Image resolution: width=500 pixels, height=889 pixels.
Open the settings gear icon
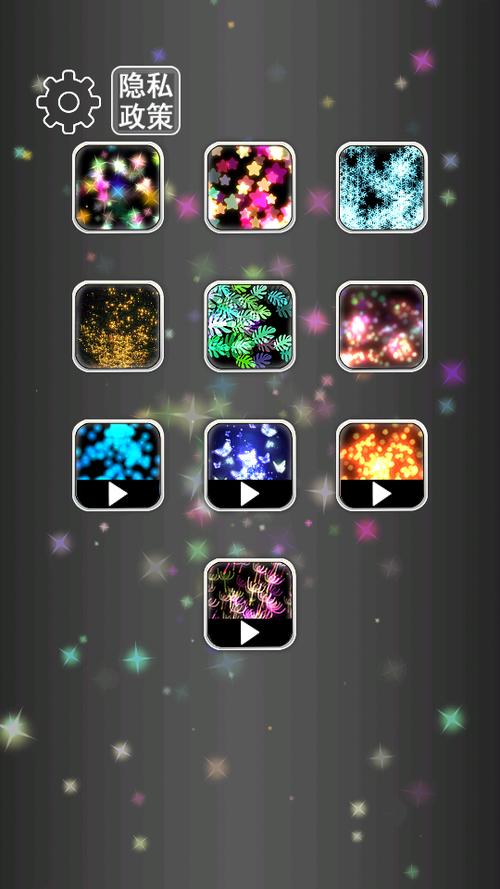pos(69,101)
